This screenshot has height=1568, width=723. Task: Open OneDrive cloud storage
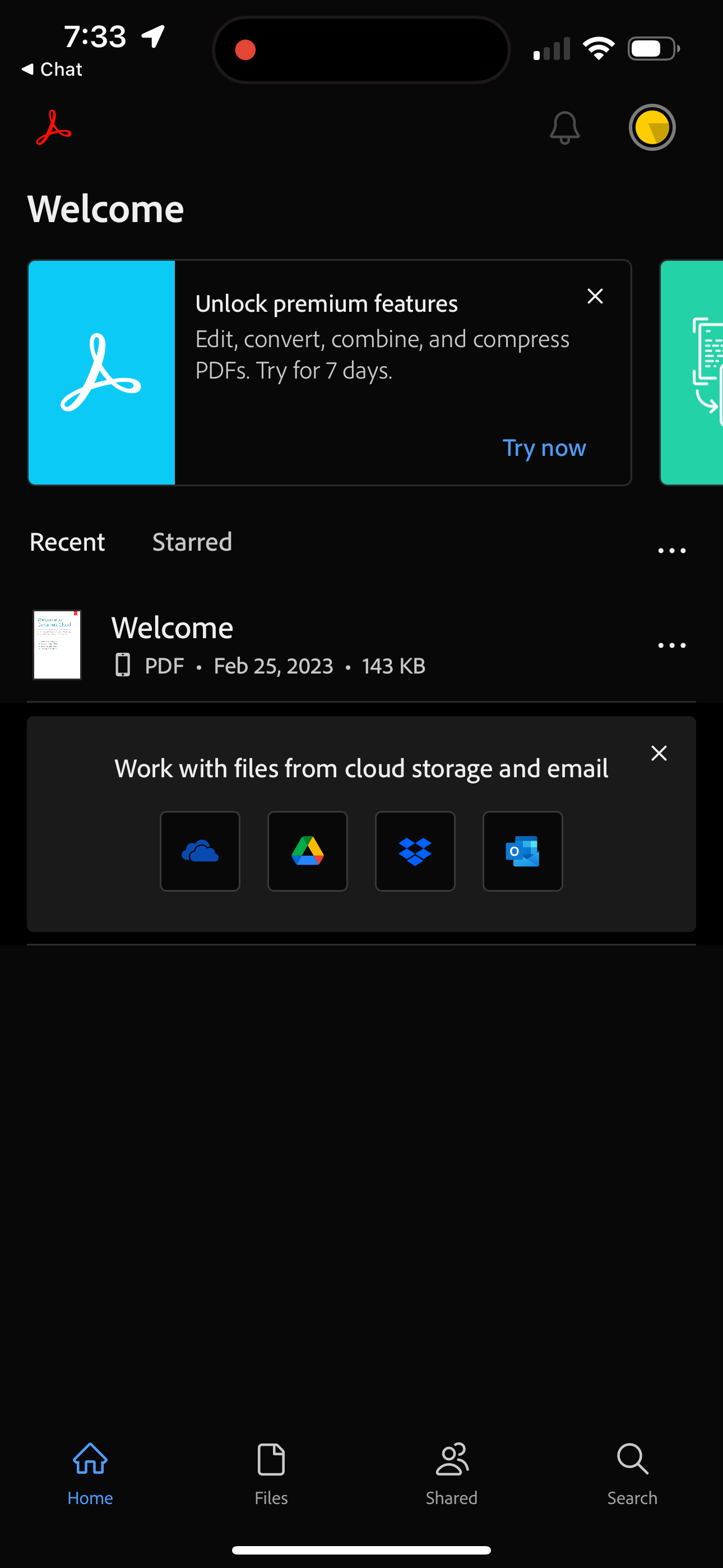coord(200,851)
